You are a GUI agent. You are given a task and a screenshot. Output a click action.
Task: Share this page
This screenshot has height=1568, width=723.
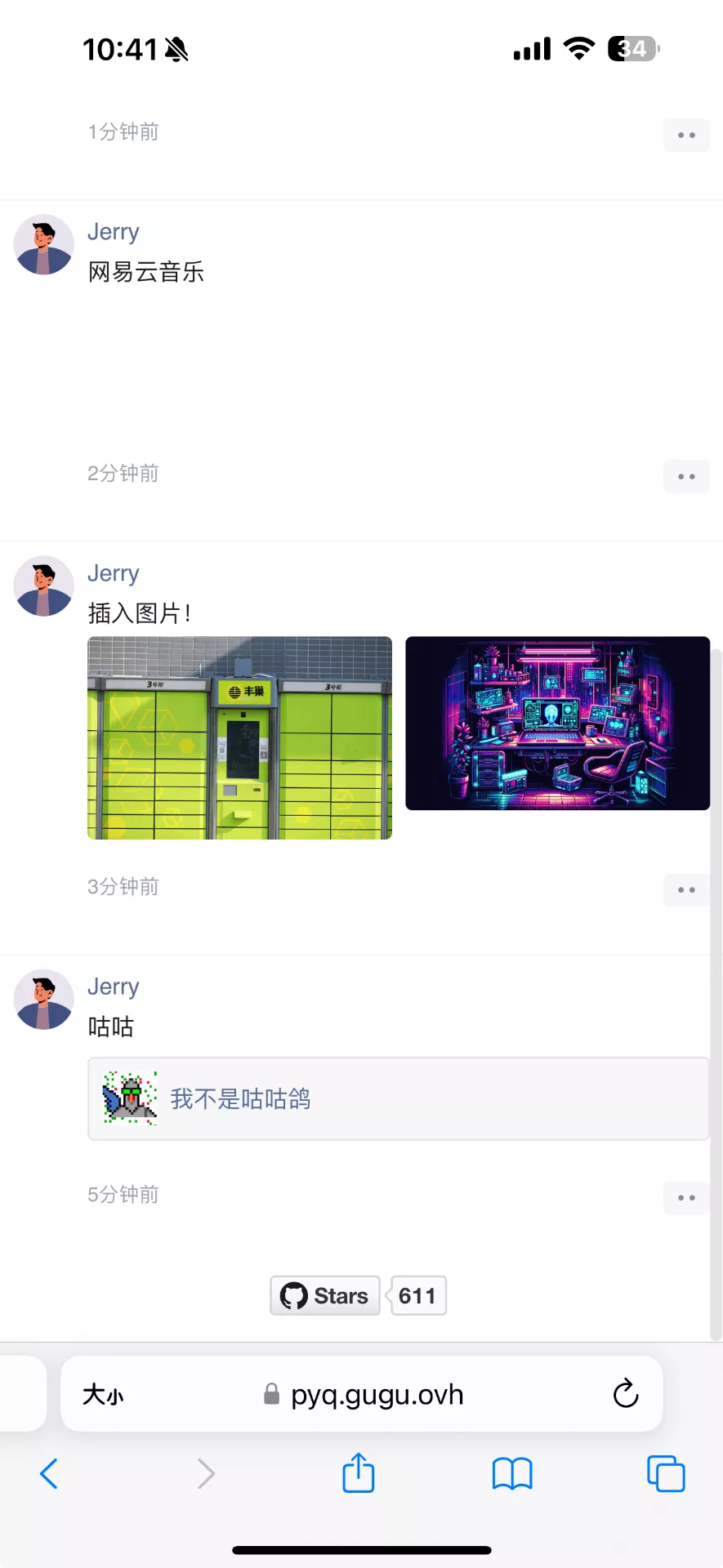358,1473
